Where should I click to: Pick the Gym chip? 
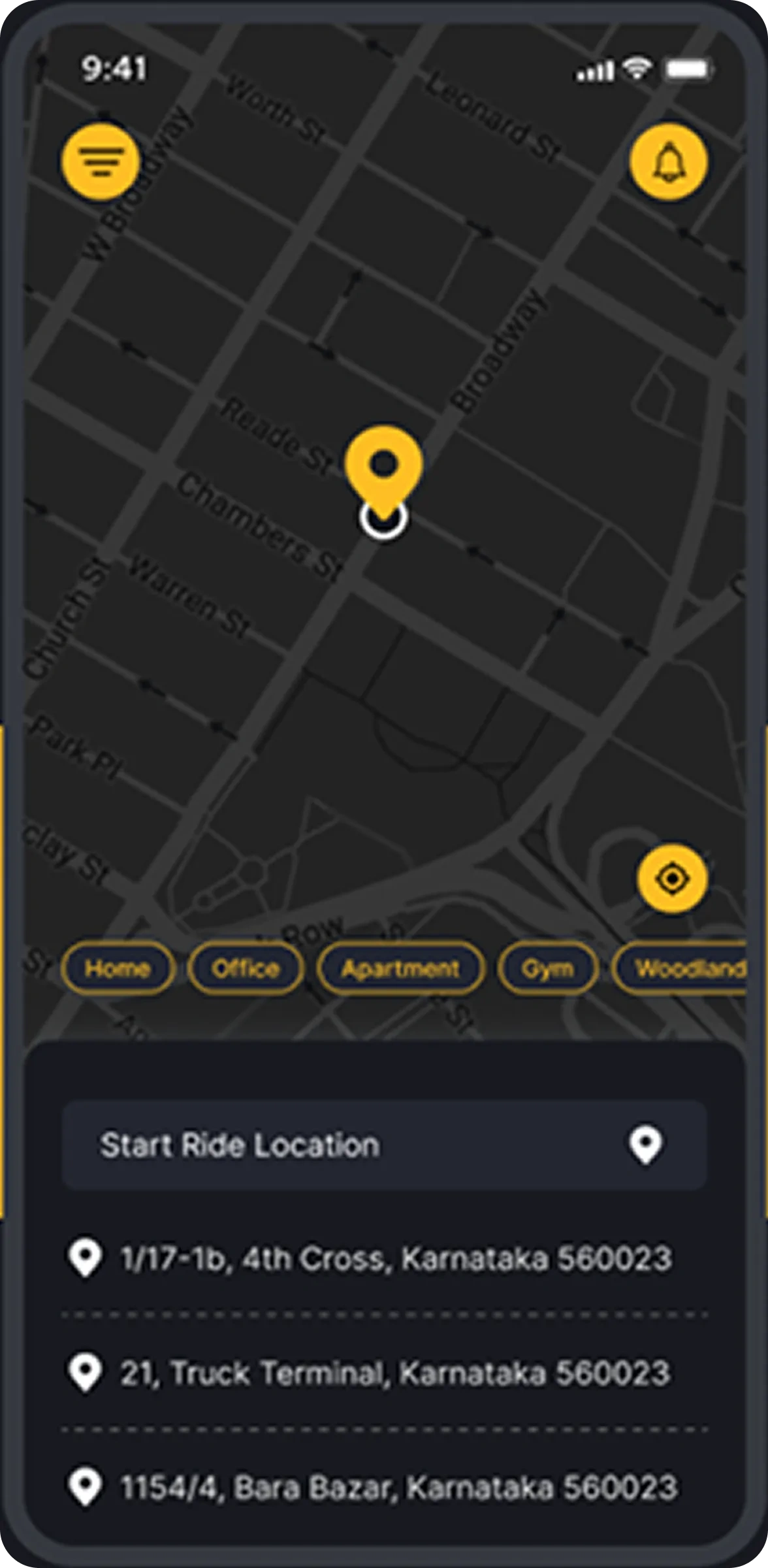[x=547, y=968]
